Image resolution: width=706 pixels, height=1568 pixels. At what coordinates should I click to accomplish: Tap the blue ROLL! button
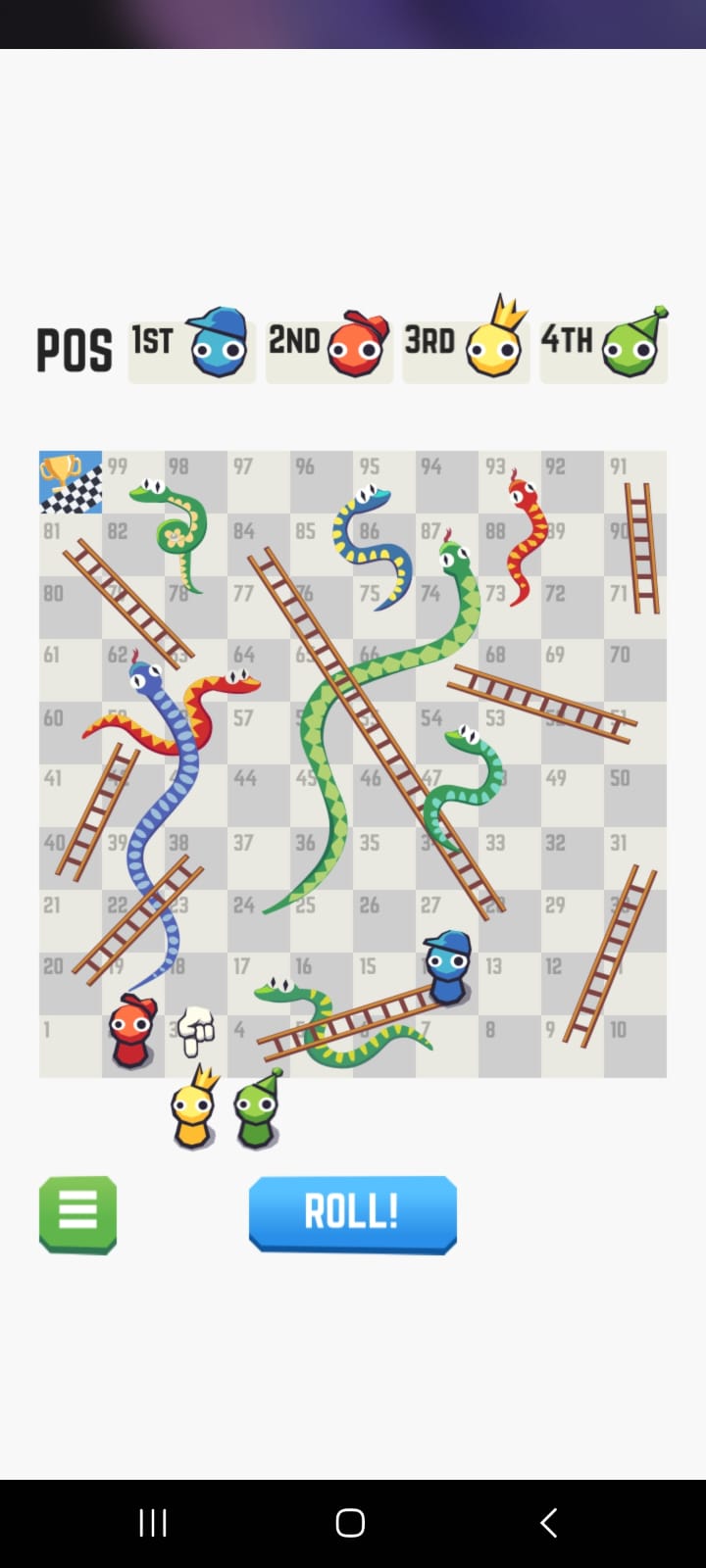(352, 1213)
